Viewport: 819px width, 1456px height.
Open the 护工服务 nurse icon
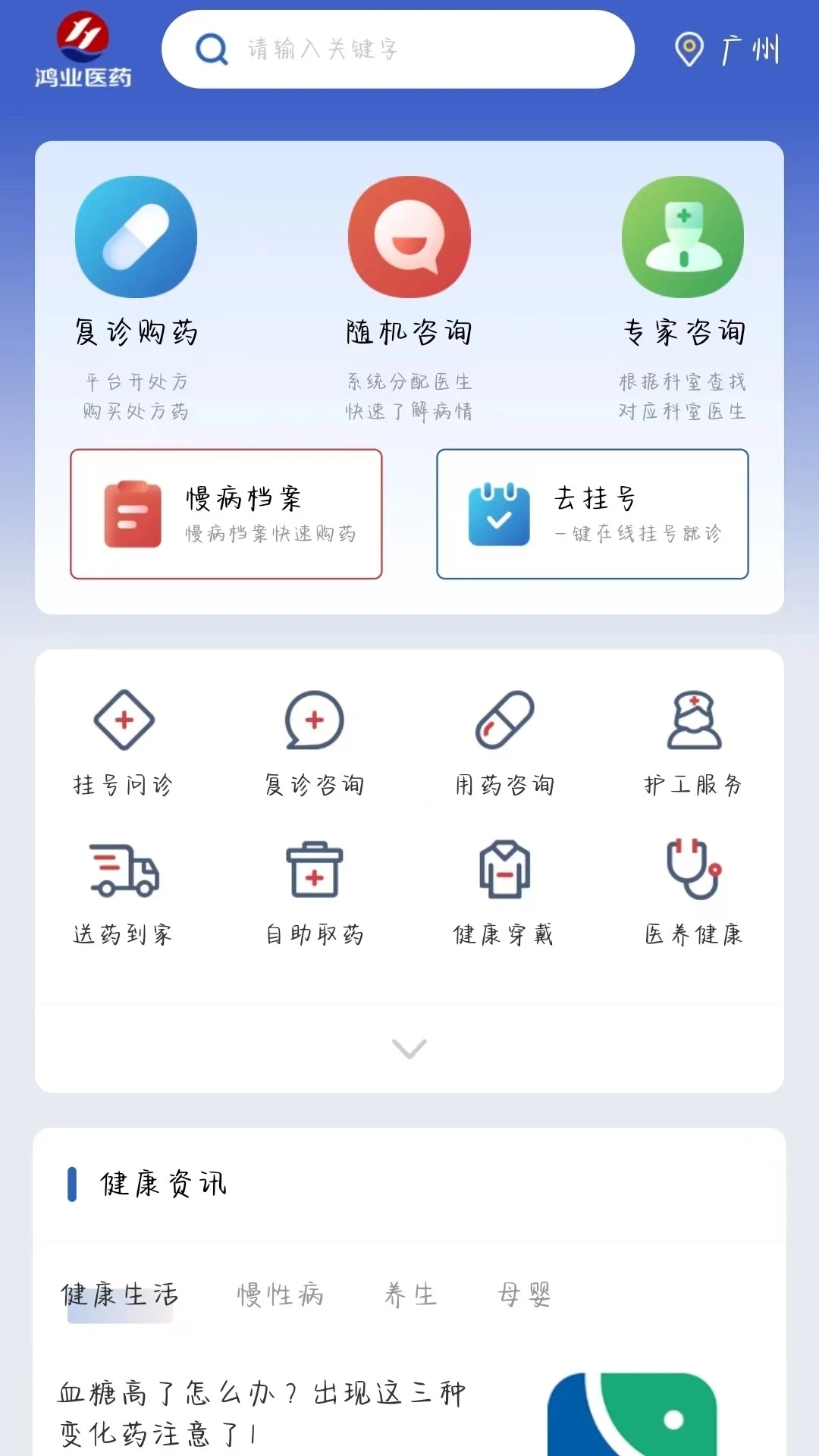click(693, 721)
